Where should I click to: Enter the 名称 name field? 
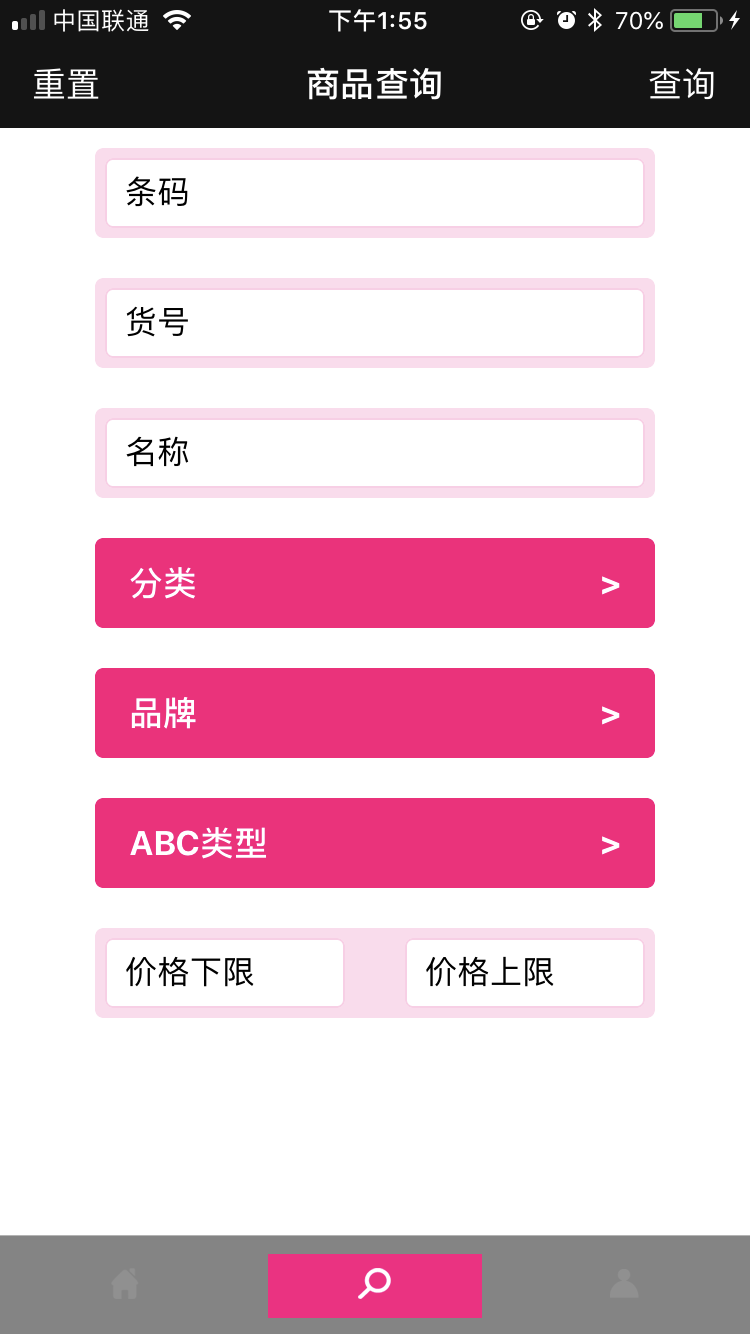point(375,453)
